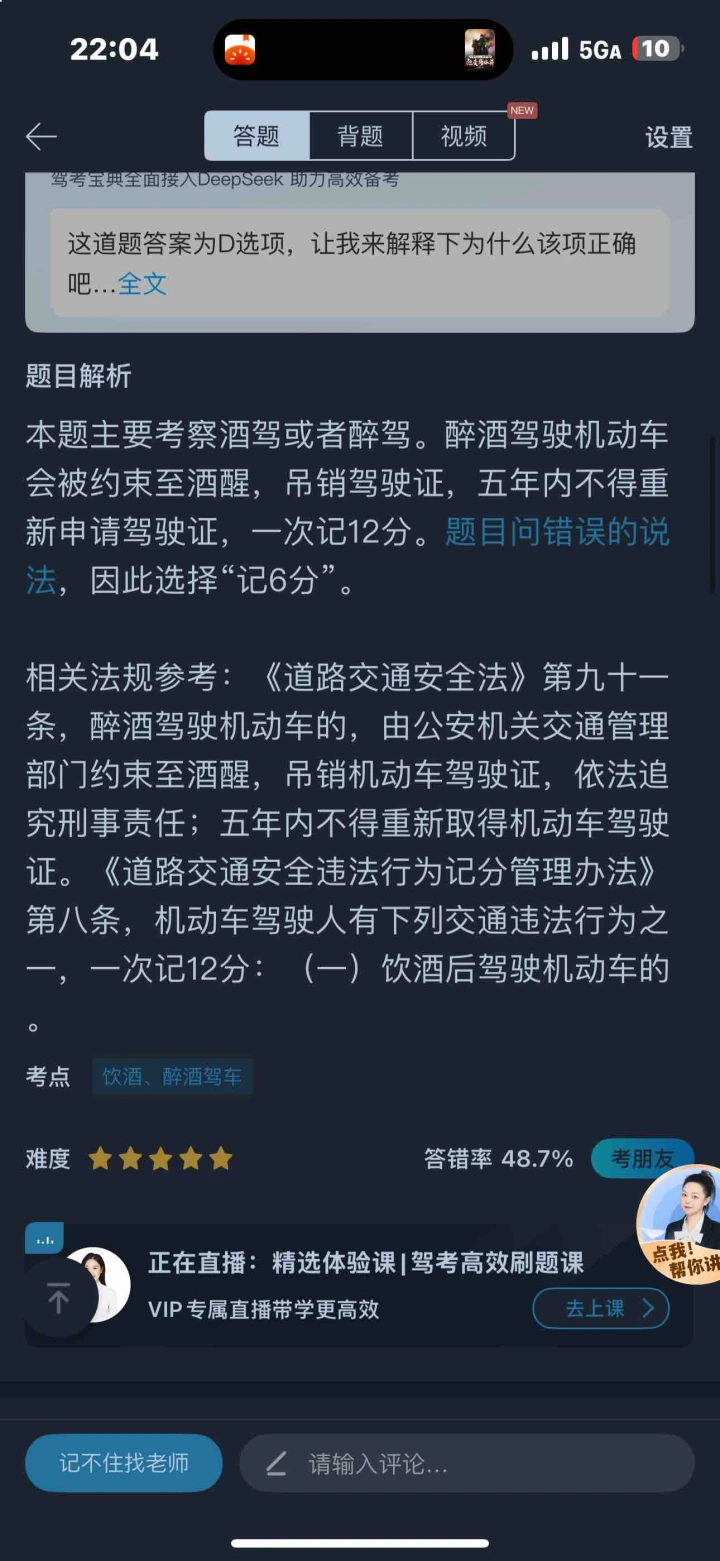The width and height of the screenshot is (720, 1561).
Task: Jump to top with the up-arrow button
Action: [59, 1299]
